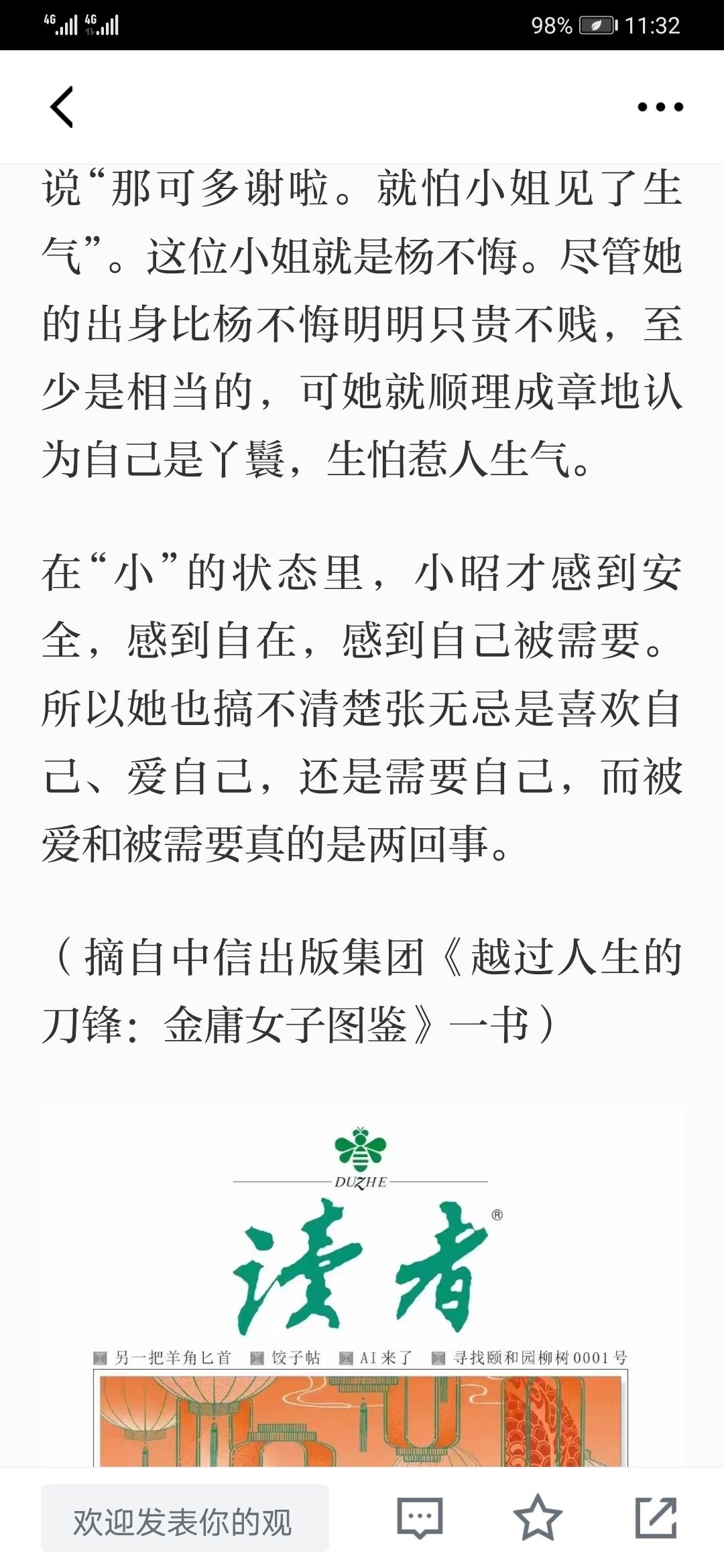Viewport: 724px width, 1568px height.
Task: Bookmark this article with the star icon
Action: pos(538,1518)
